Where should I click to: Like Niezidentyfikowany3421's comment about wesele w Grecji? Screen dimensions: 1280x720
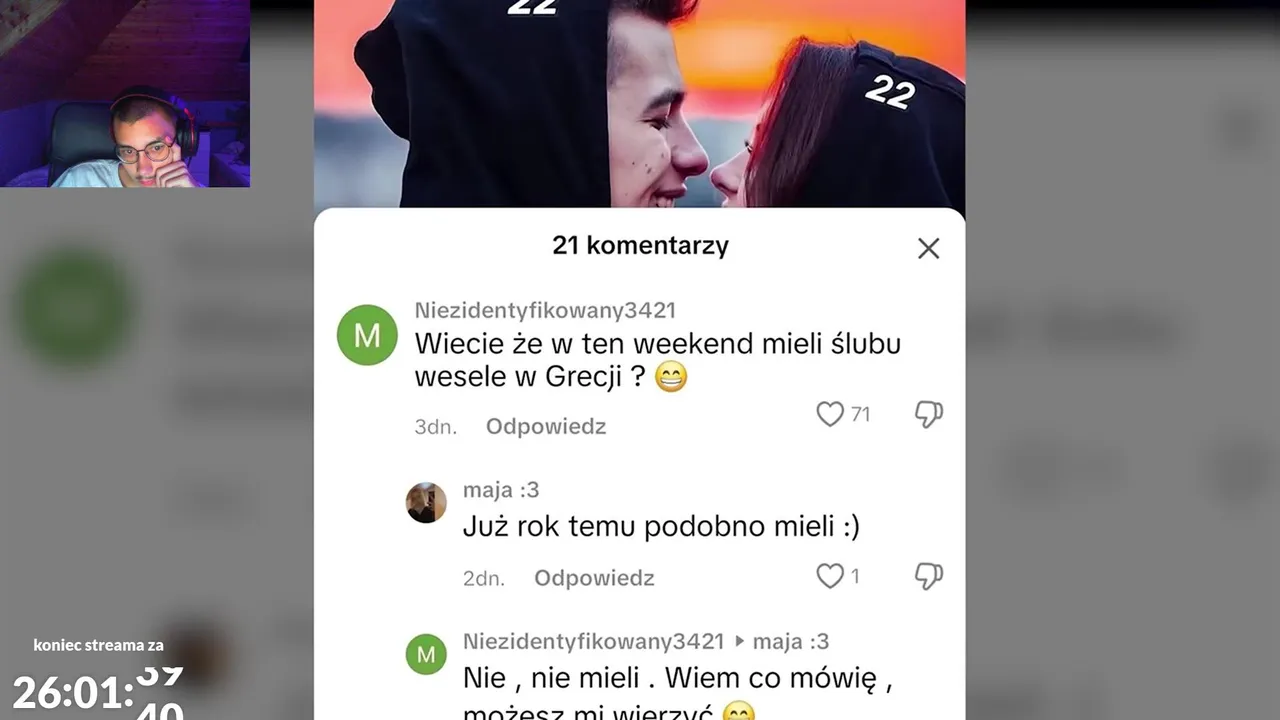tap(830, 414)
